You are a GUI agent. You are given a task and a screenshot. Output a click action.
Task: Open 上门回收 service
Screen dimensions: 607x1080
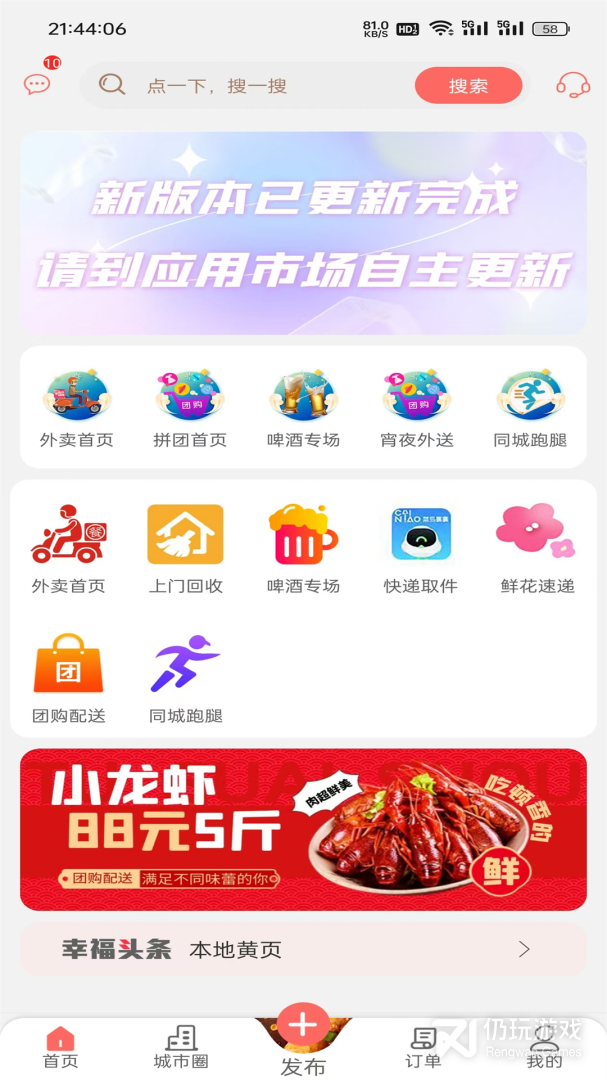186,548
